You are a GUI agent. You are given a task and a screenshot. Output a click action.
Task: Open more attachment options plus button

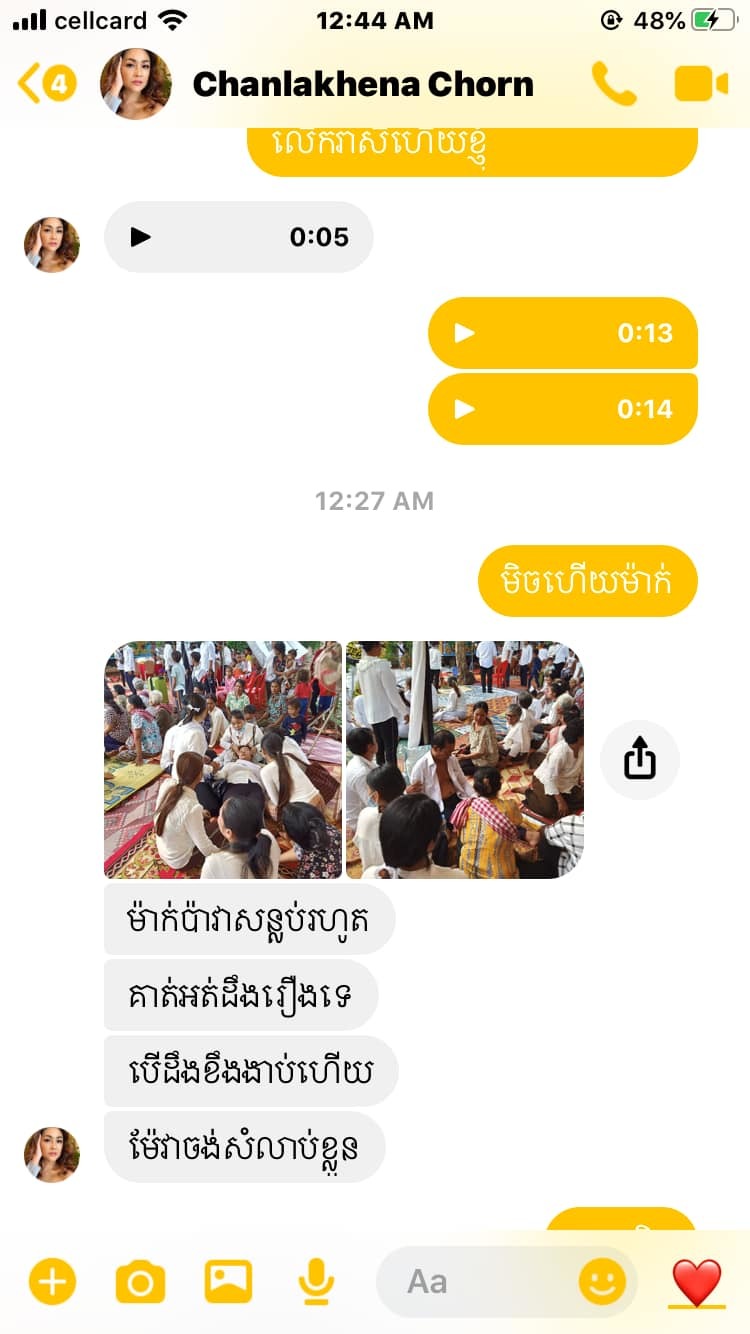coord(52,1281)
